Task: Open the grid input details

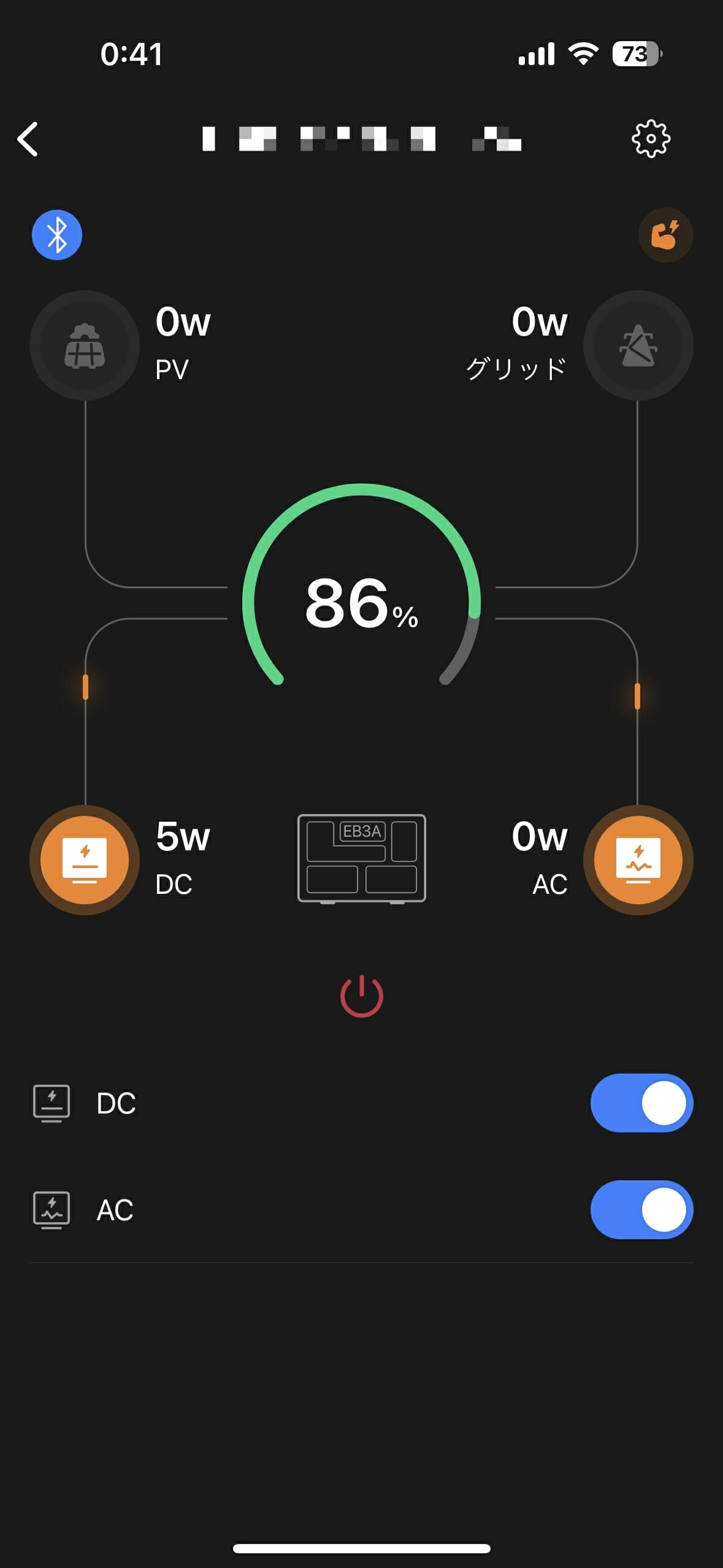Action: (638, 345)
